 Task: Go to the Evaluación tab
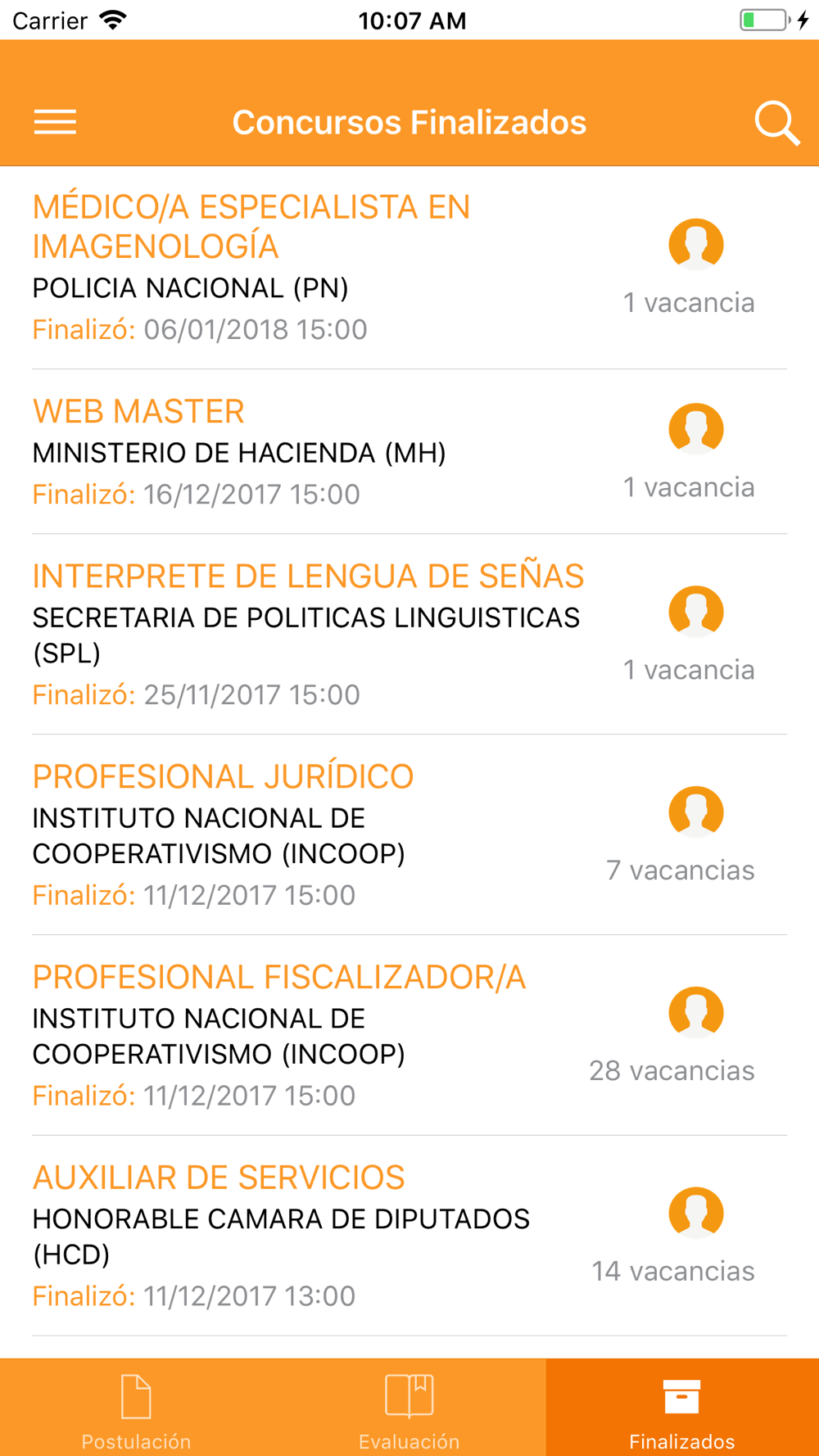click(x=409, y=1409)
